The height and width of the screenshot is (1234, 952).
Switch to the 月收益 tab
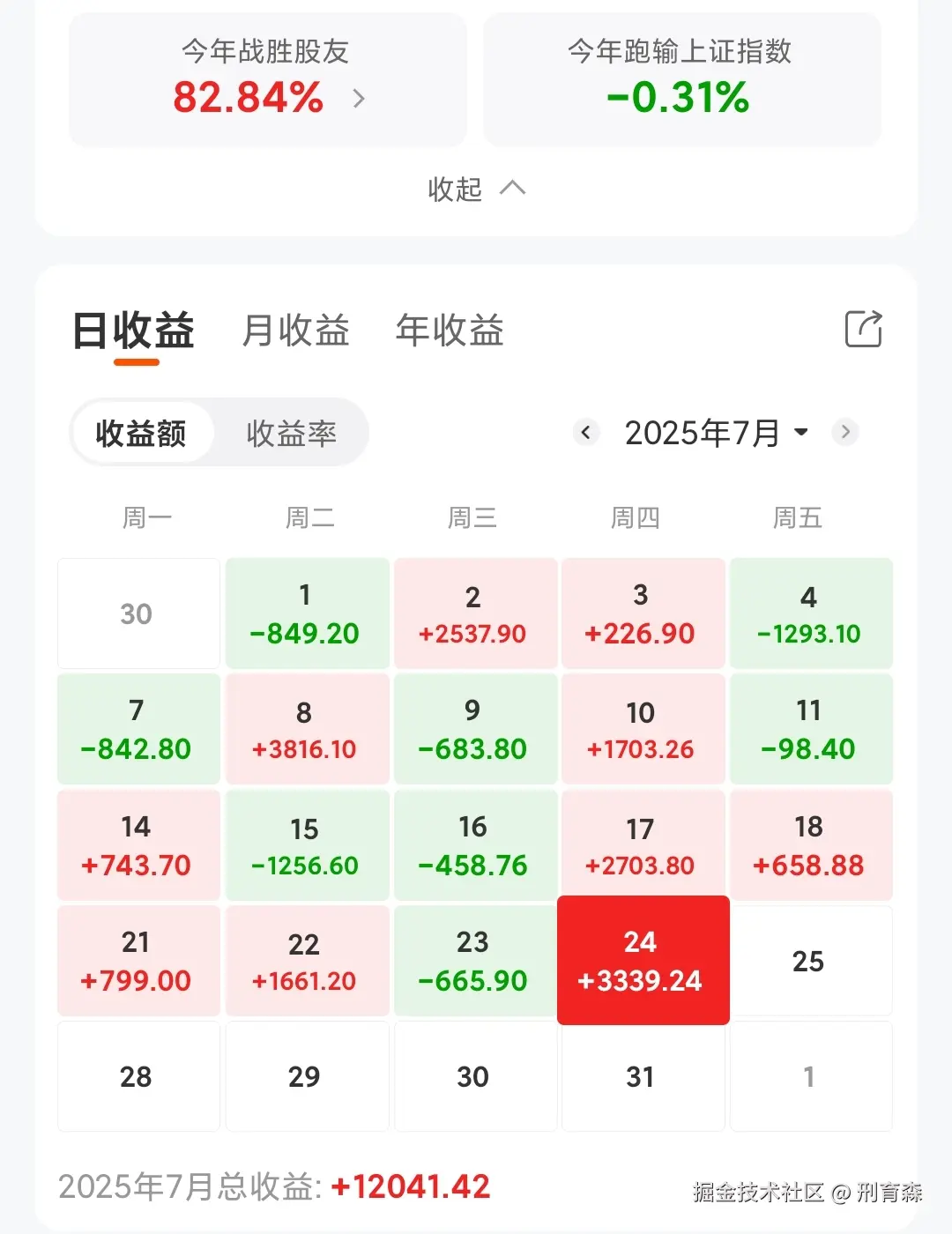tap(296, 331)
